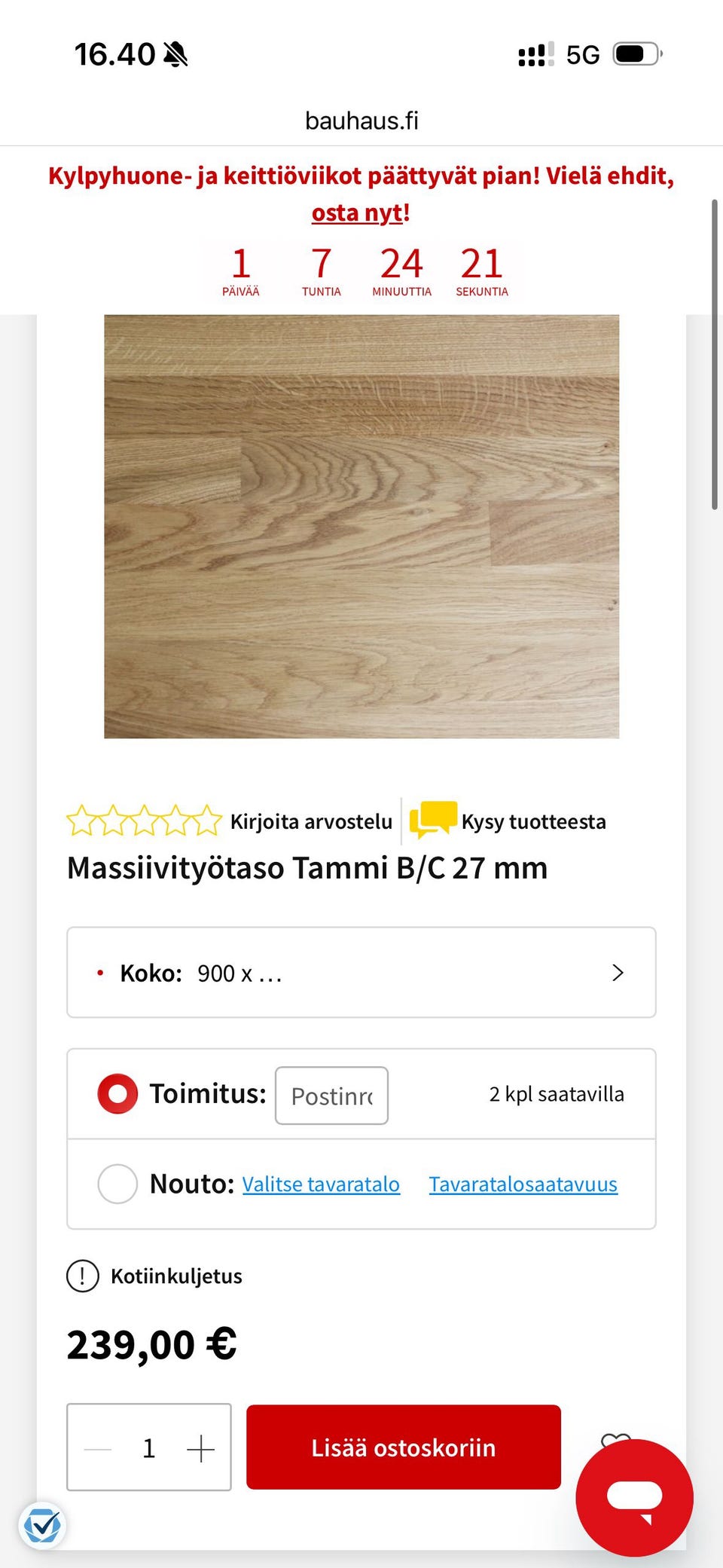
Task: Click the Postinro postal code field
Action: pyautogui.click(x=331, y=1096)
